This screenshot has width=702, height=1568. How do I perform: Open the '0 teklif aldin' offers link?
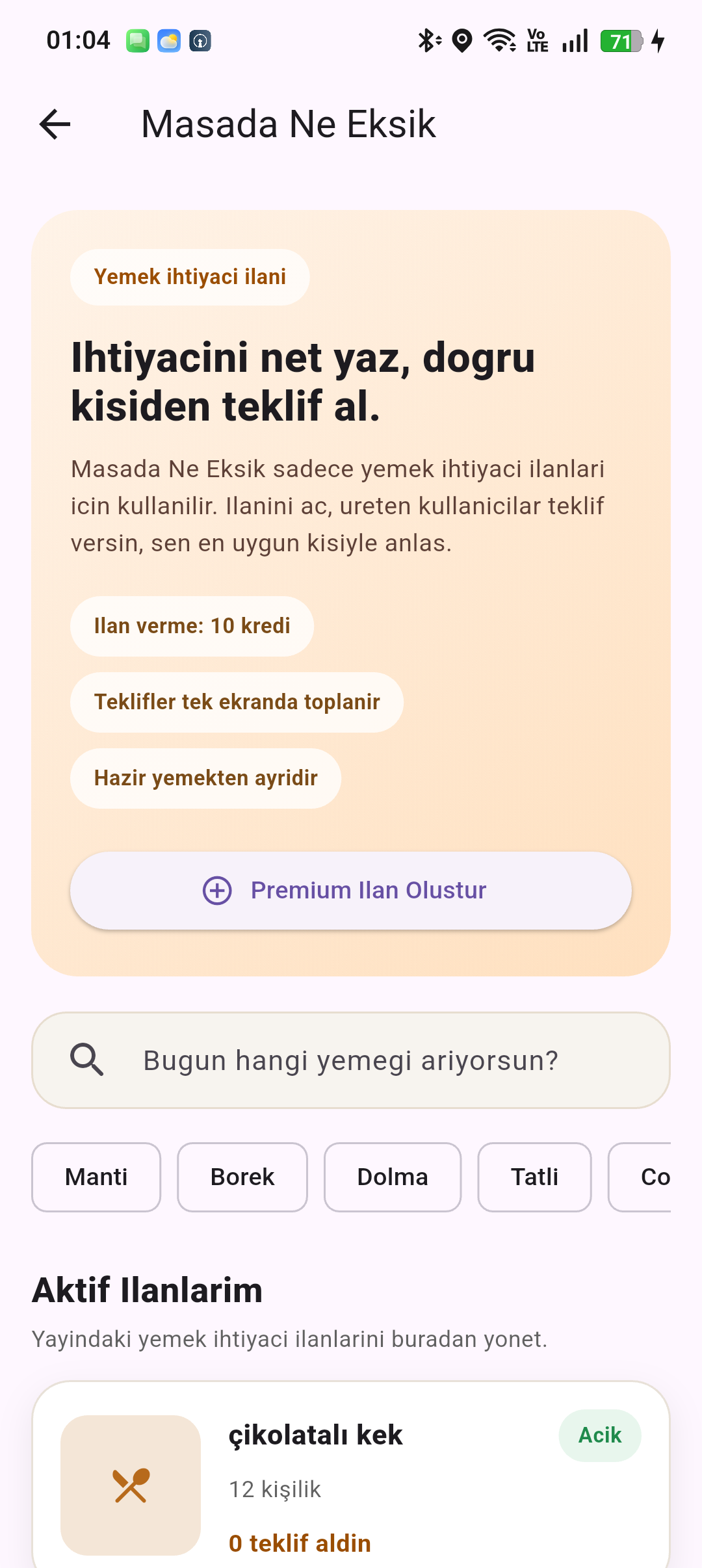pos(300,1543)
